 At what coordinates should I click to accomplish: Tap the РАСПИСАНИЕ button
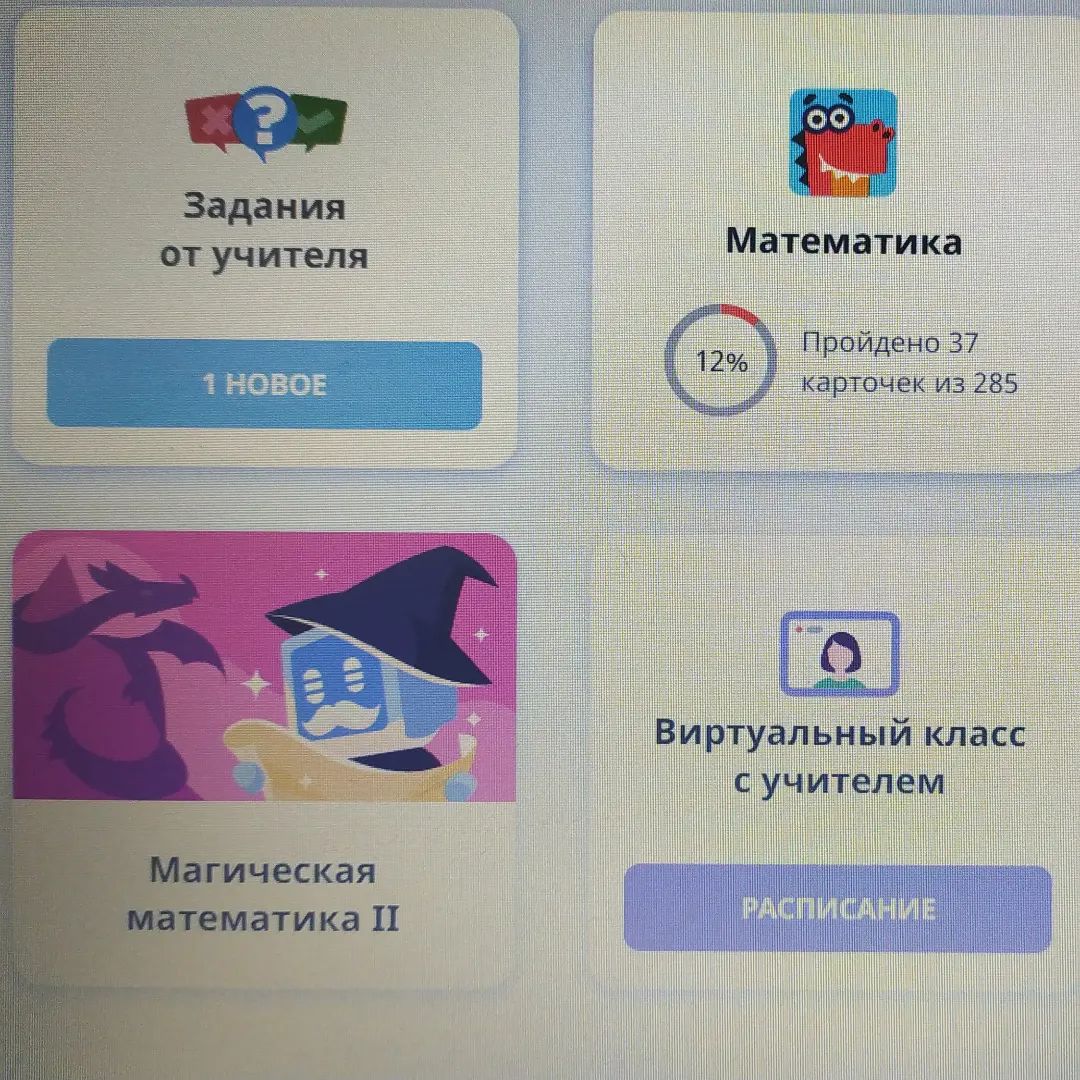coord(838,908)
